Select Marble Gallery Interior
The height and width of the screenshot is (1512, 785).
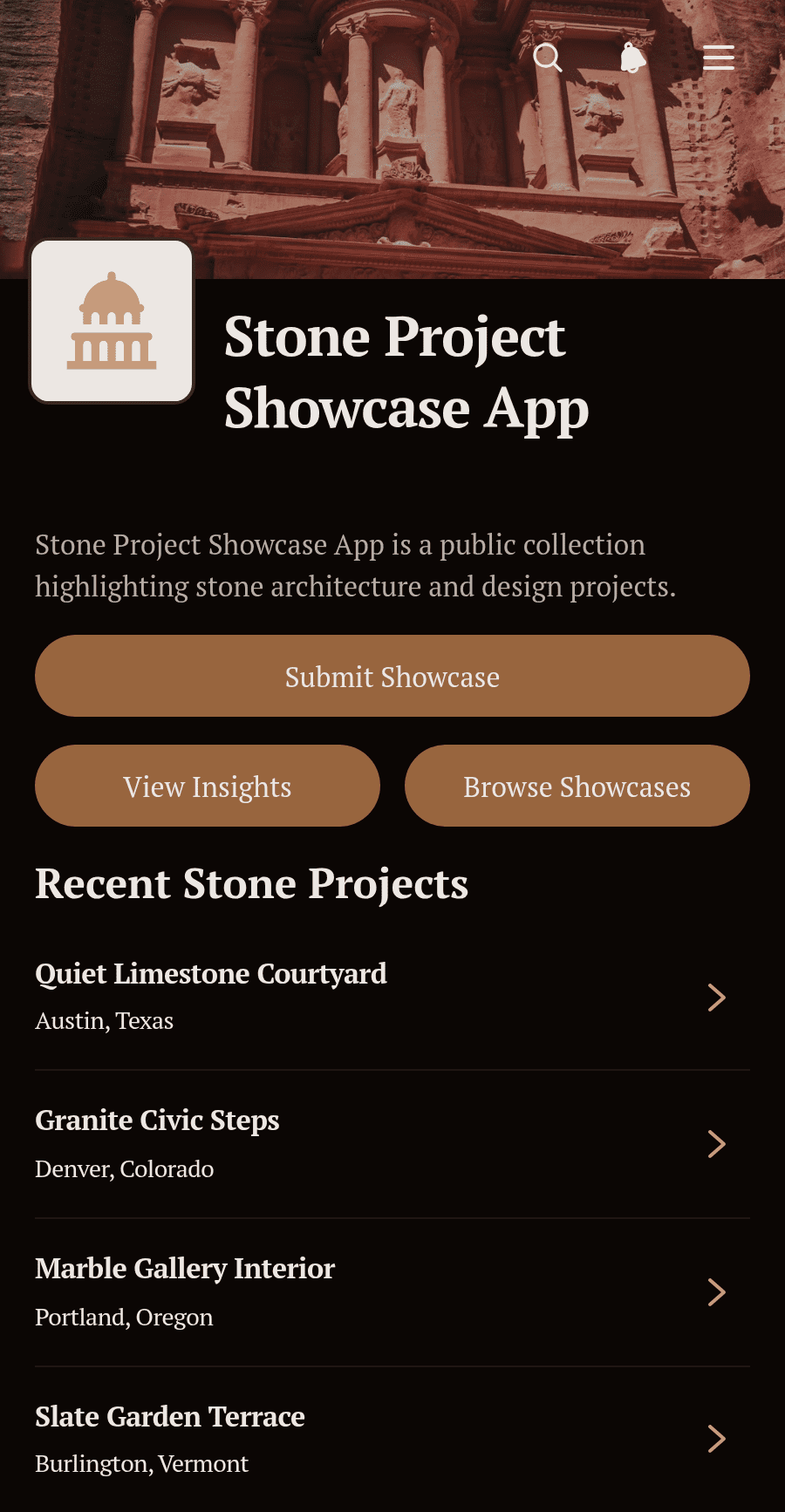(392, 1292)
